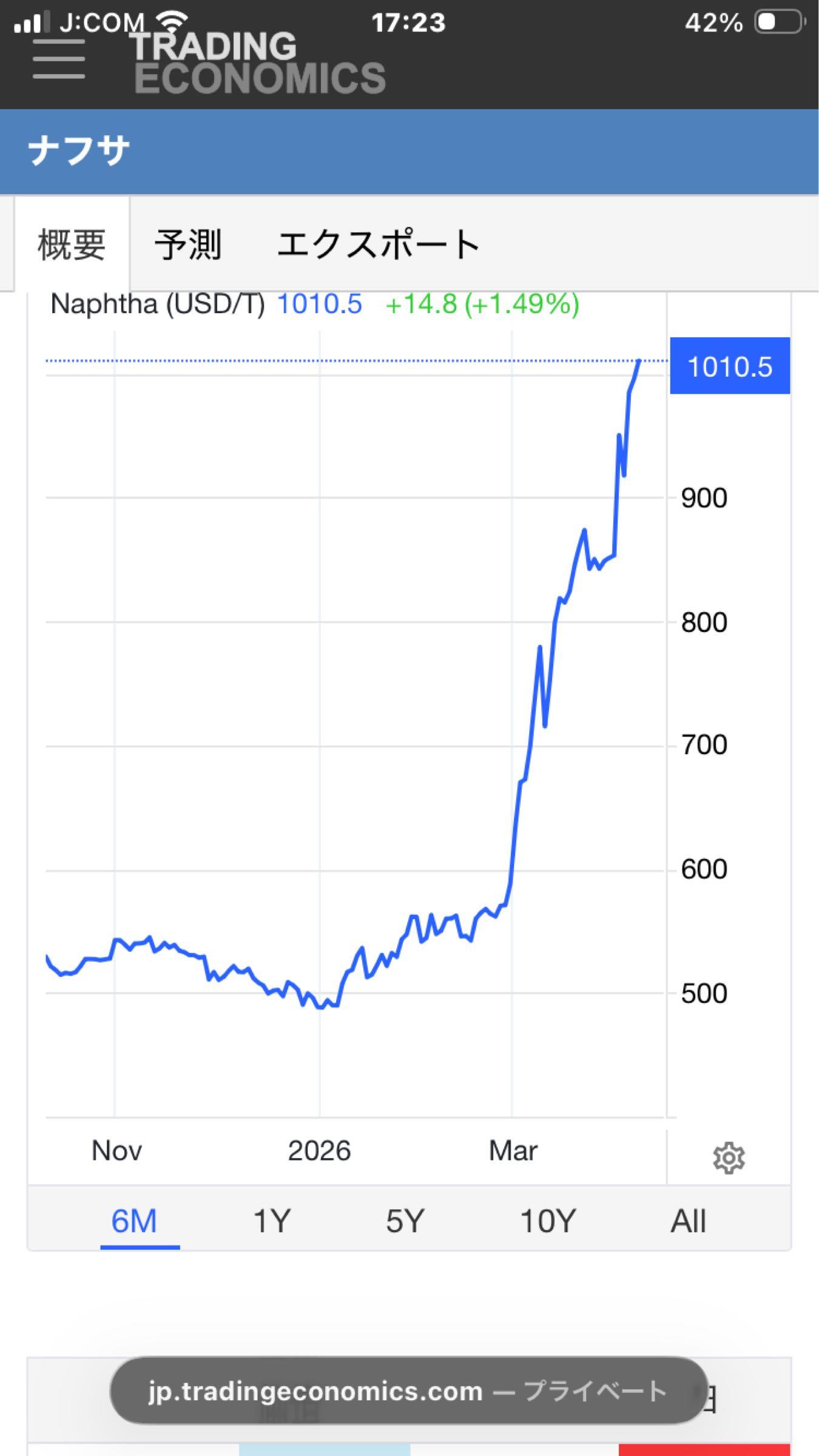The height and width of the screenshot is (1456, 819).
Task: Select the エクスポート tab
Action: [x=379, y=244]
